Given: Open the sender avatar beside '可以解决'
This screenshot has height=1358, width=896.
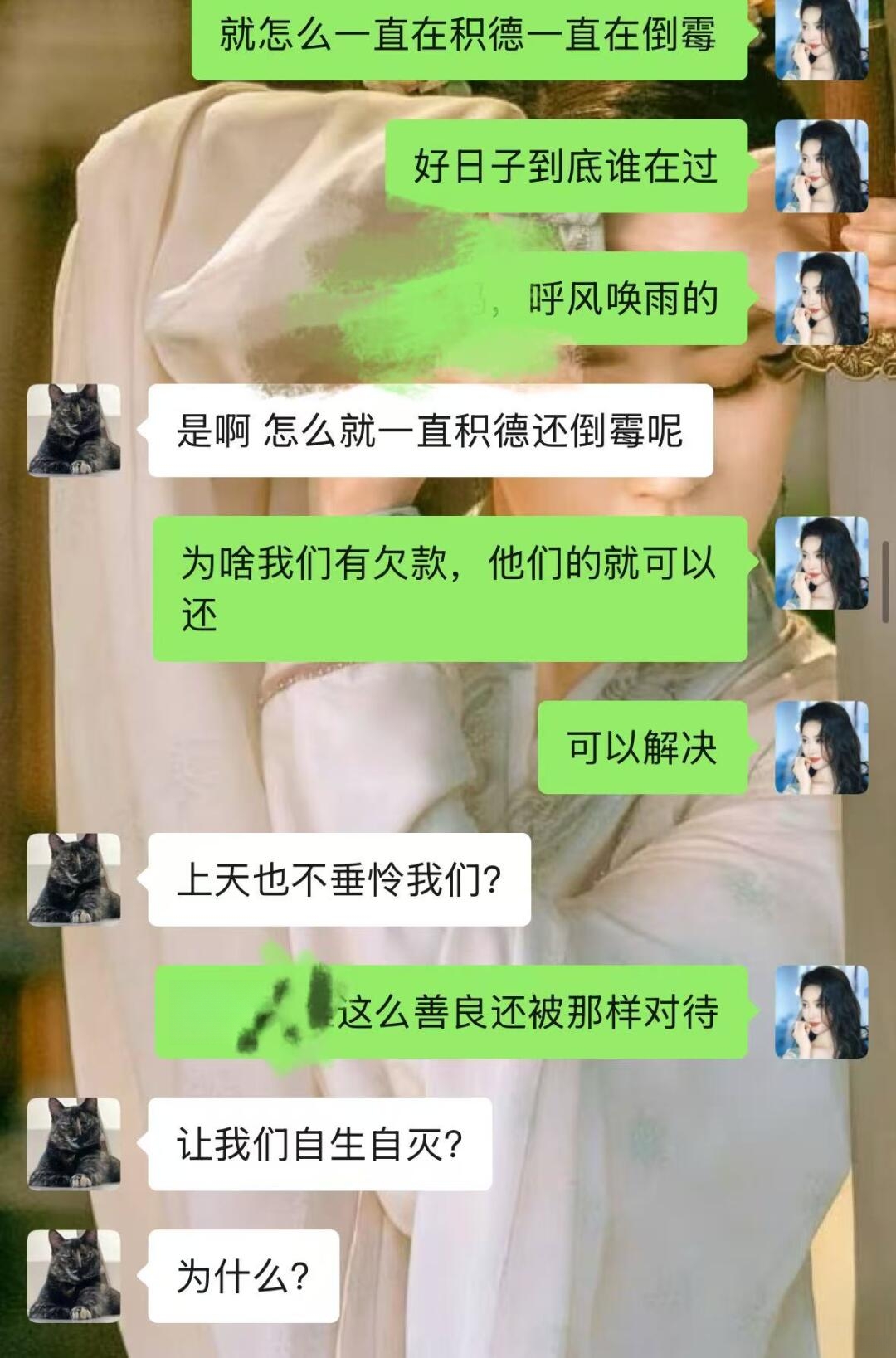Looking at the screenshot, I should tap(821, 747).
